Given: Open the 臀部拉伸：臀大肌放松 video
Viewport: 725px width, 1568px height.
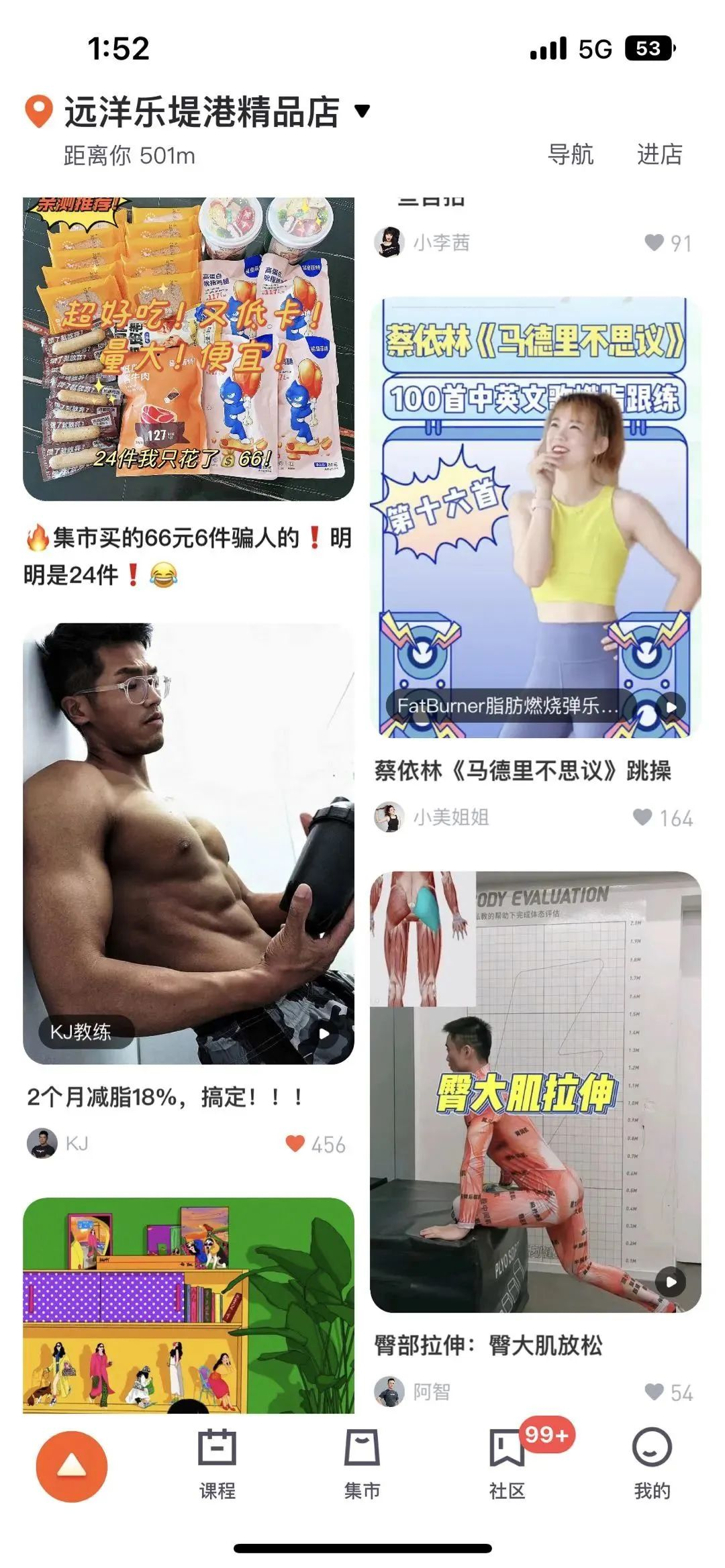Looking at the screenshot, I should (535, 1092).
